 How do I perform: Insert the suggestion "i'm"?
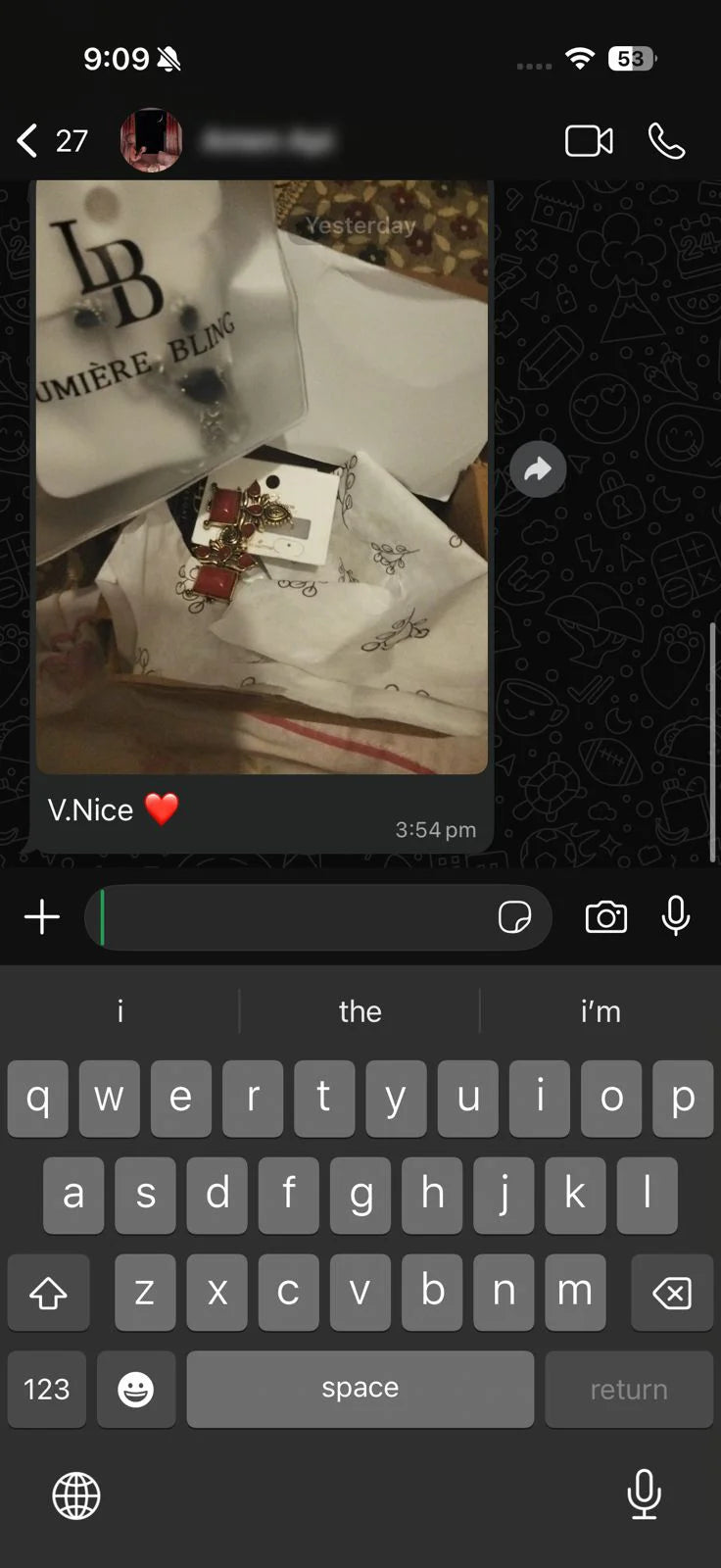pyautogui.click(x=600, y=1011)
